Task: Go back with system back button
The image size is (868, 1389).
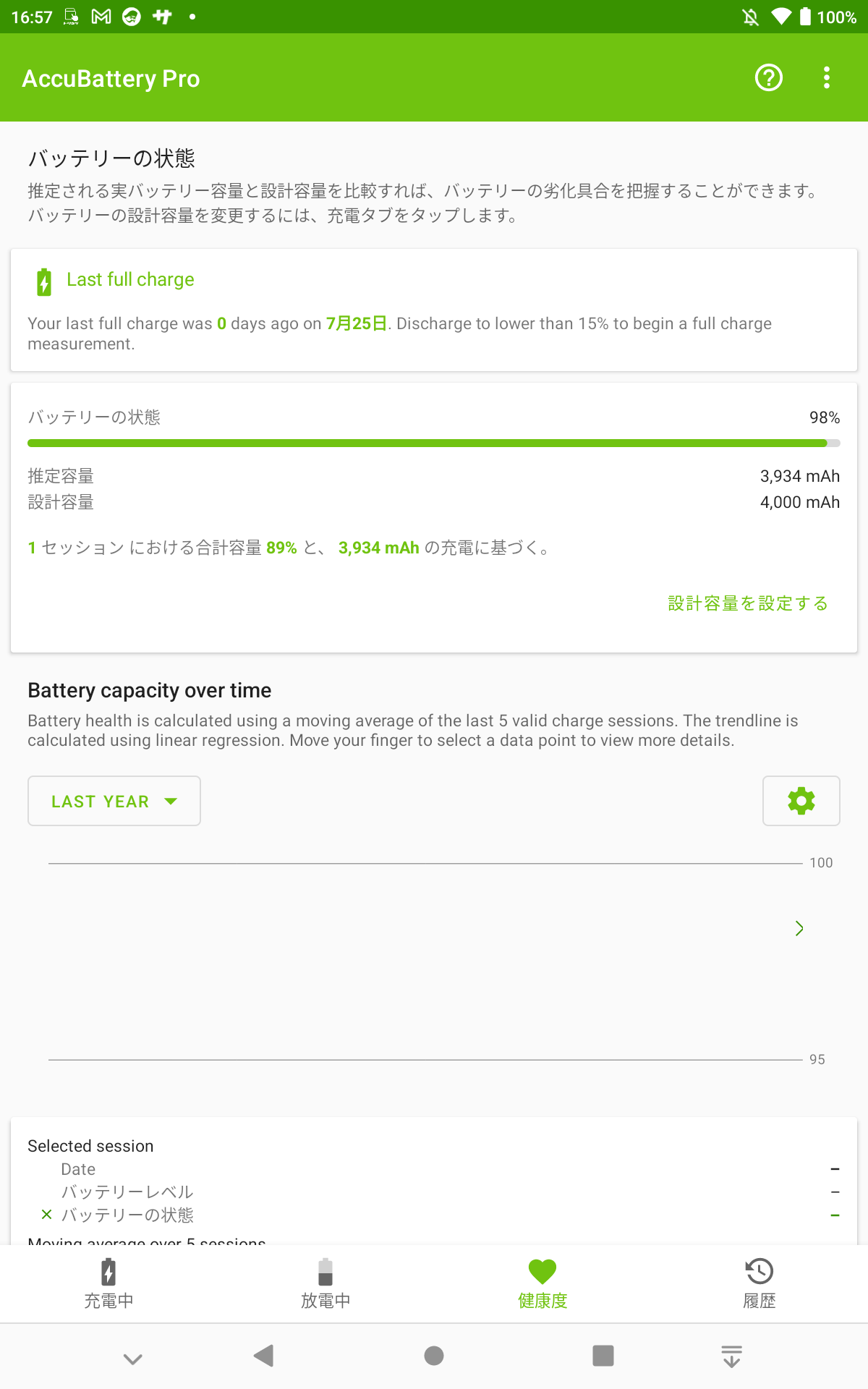Action: point(264,1356)
